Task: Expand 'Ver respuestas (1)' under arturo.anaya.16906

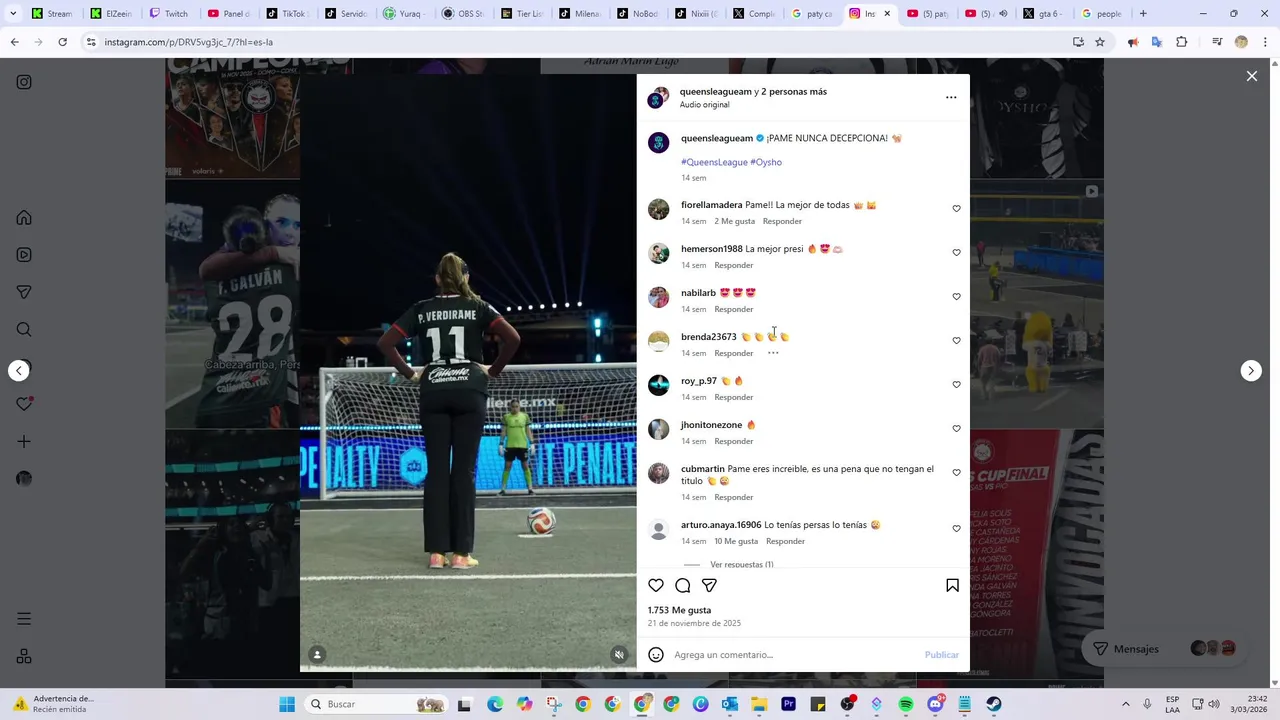Action: click(741, 564)
